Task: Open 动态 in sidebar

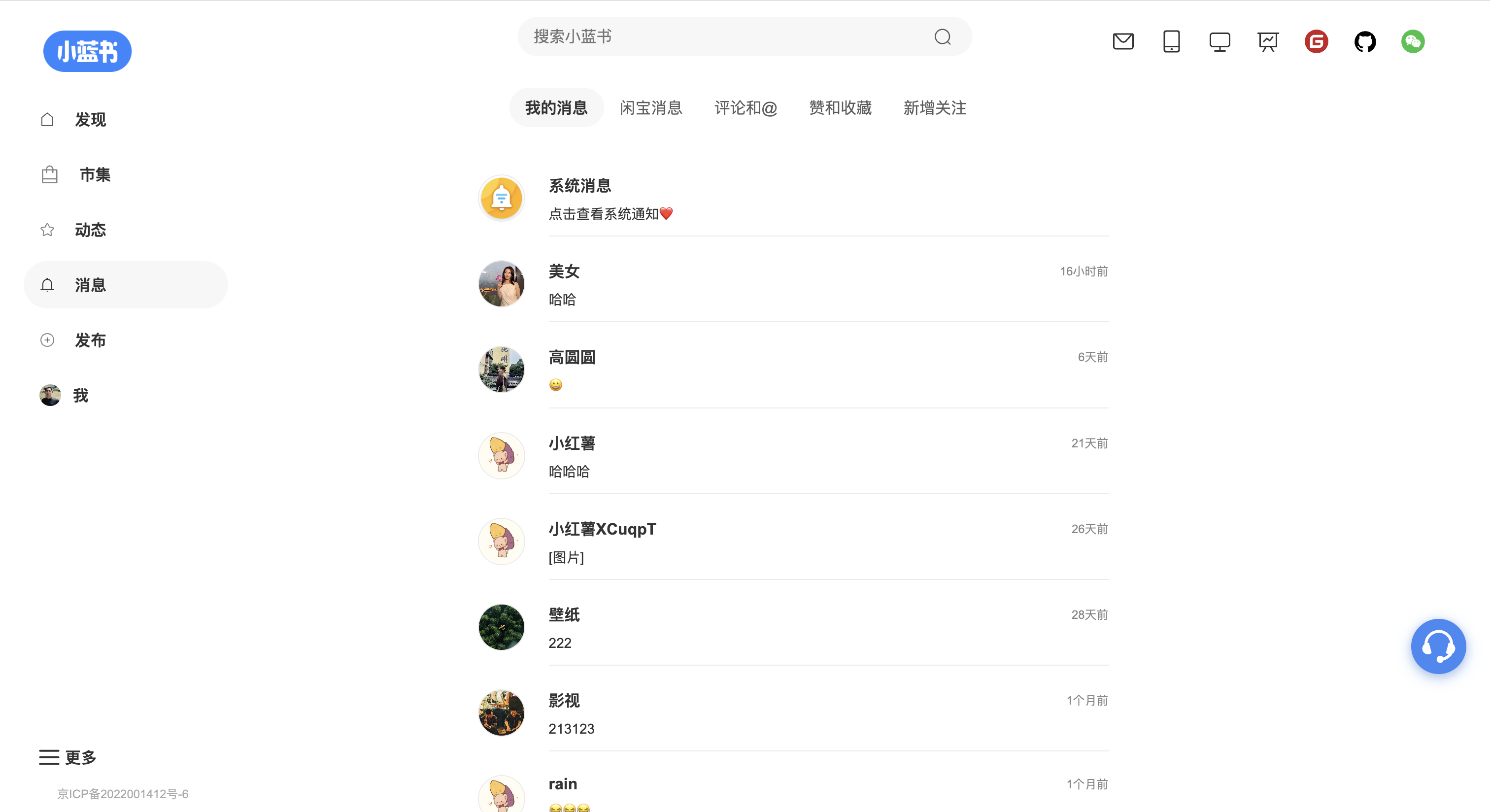Action: click(90, 230)
